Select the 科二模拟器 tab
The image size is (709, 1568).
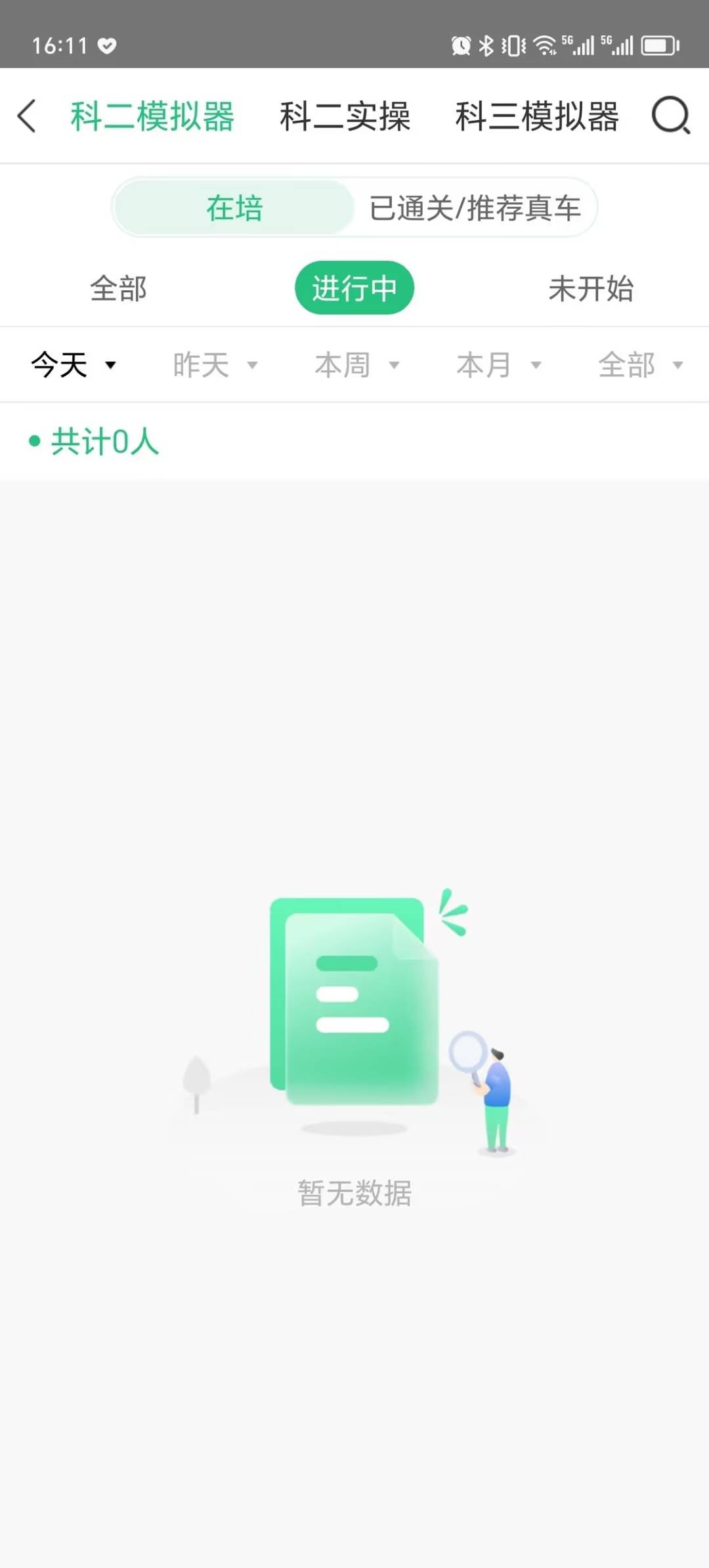tap(152, 116)
